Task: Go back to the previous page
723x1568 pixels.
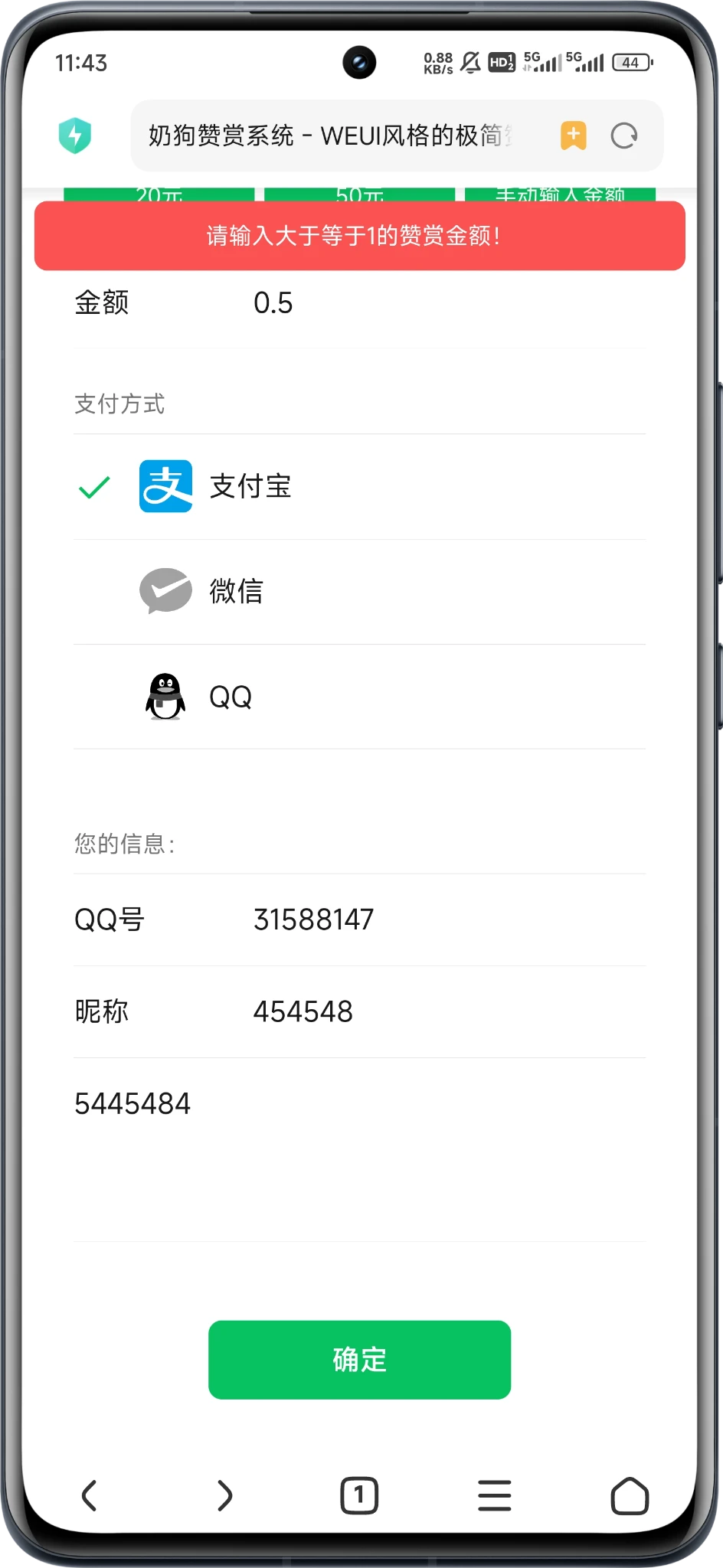Action: pyautogui.click(x=90, y=1495)
